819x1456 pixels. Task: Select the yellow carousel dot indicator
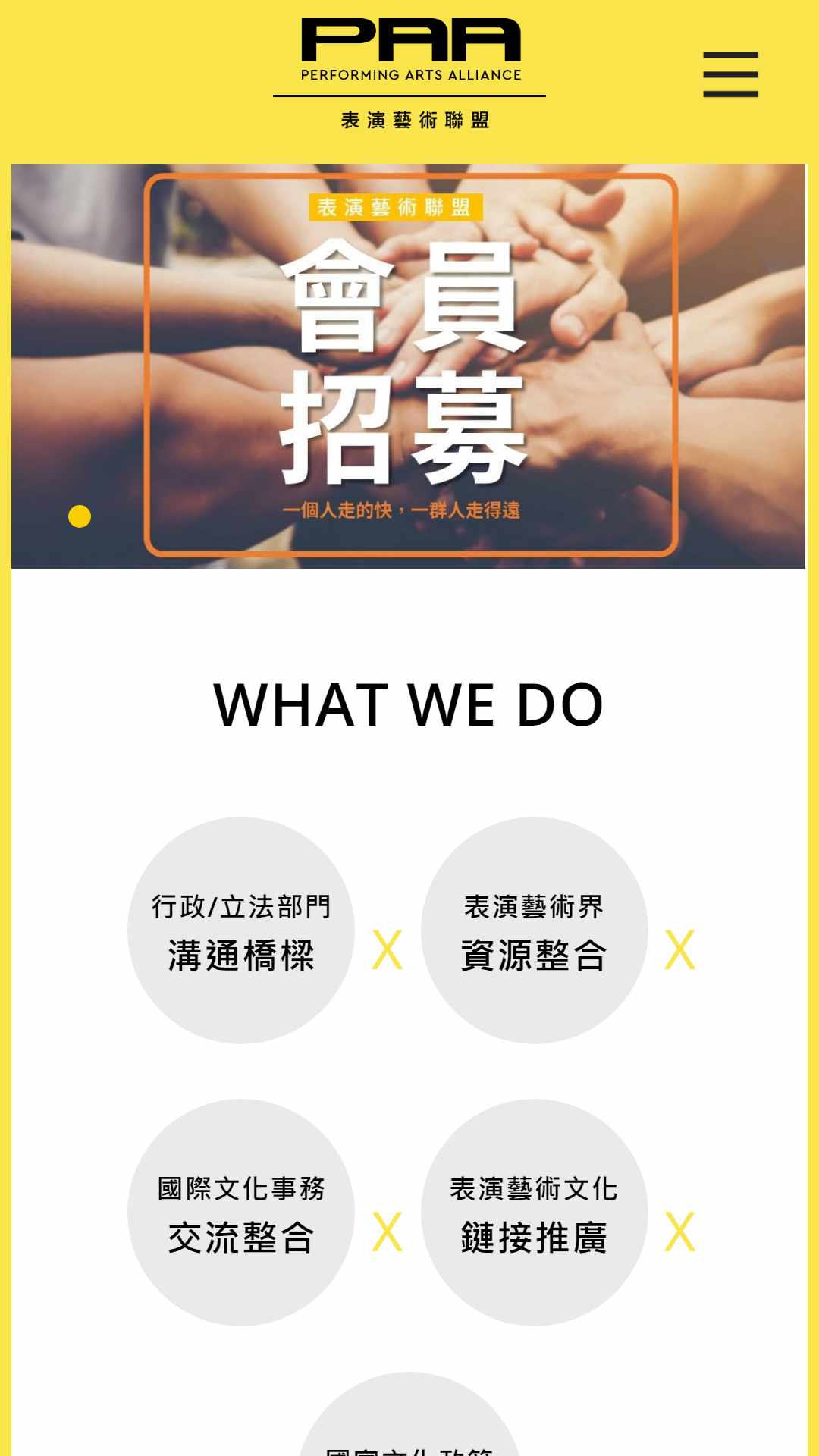(80, 516)
